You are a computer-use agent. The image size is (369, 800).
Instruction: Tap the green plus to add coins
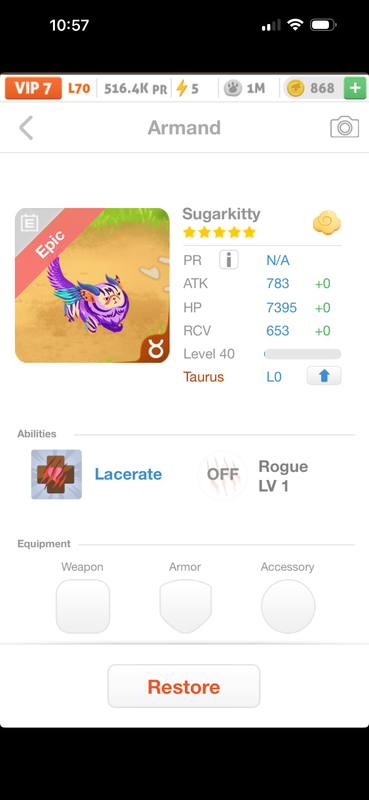point(355,88)
